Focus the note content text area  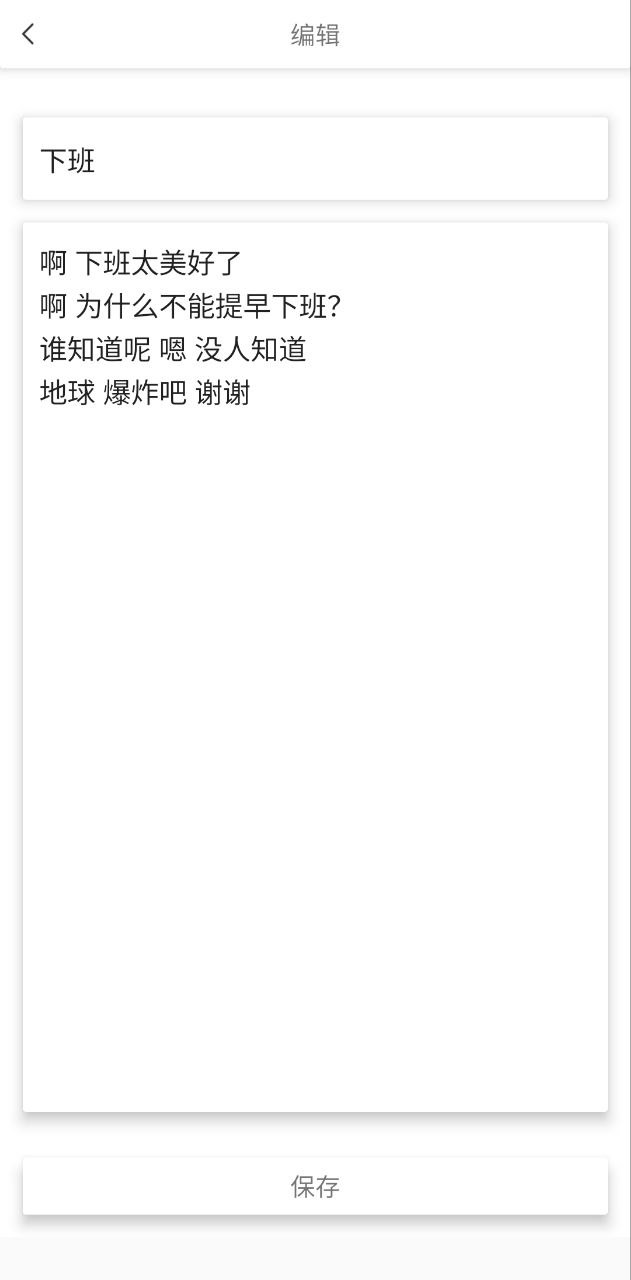tap(315, 667)
